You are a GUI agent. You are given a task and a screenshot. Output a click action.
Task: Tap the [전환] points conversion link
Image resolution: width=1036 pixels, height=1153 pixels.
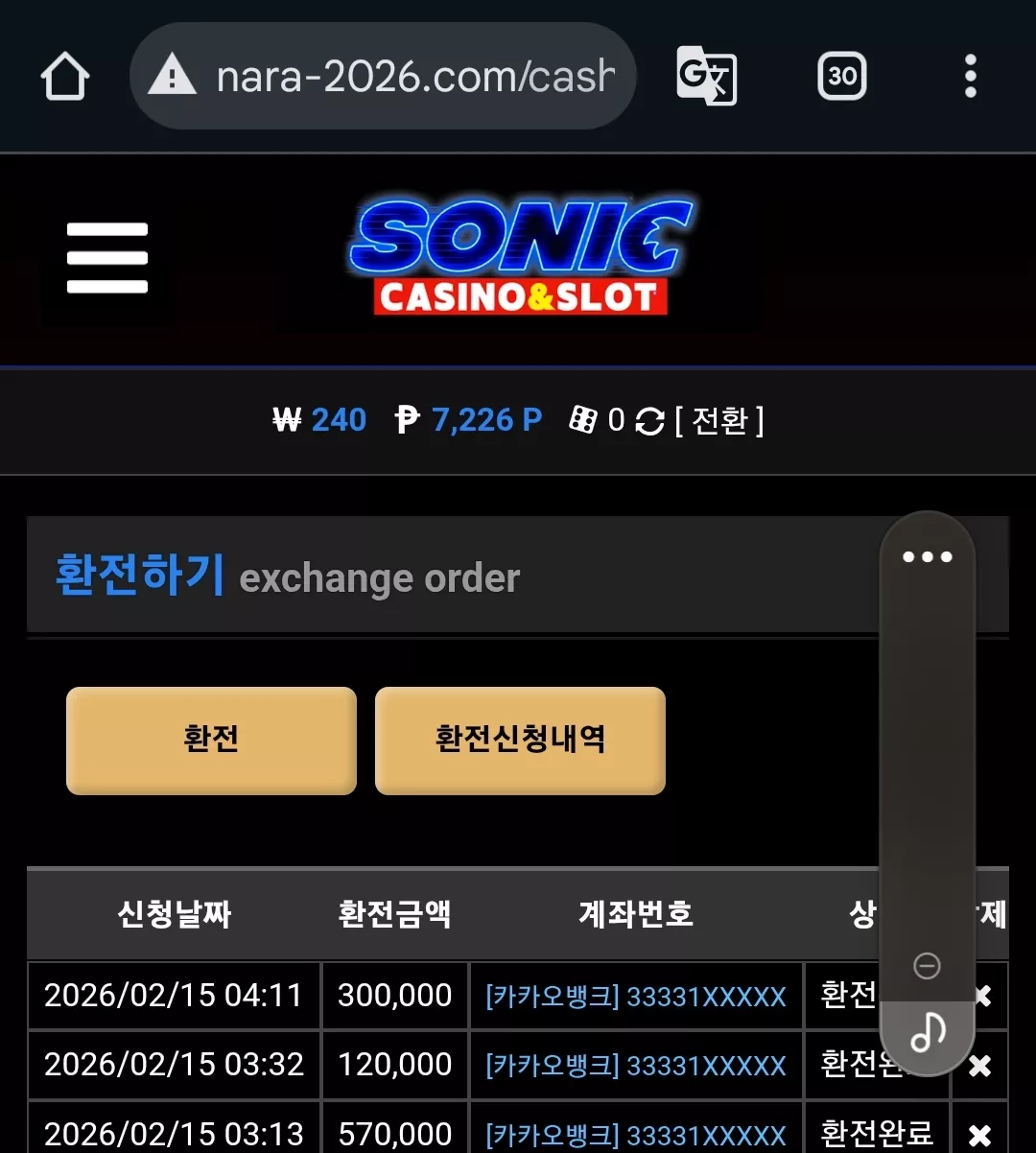tap(719, 420)
